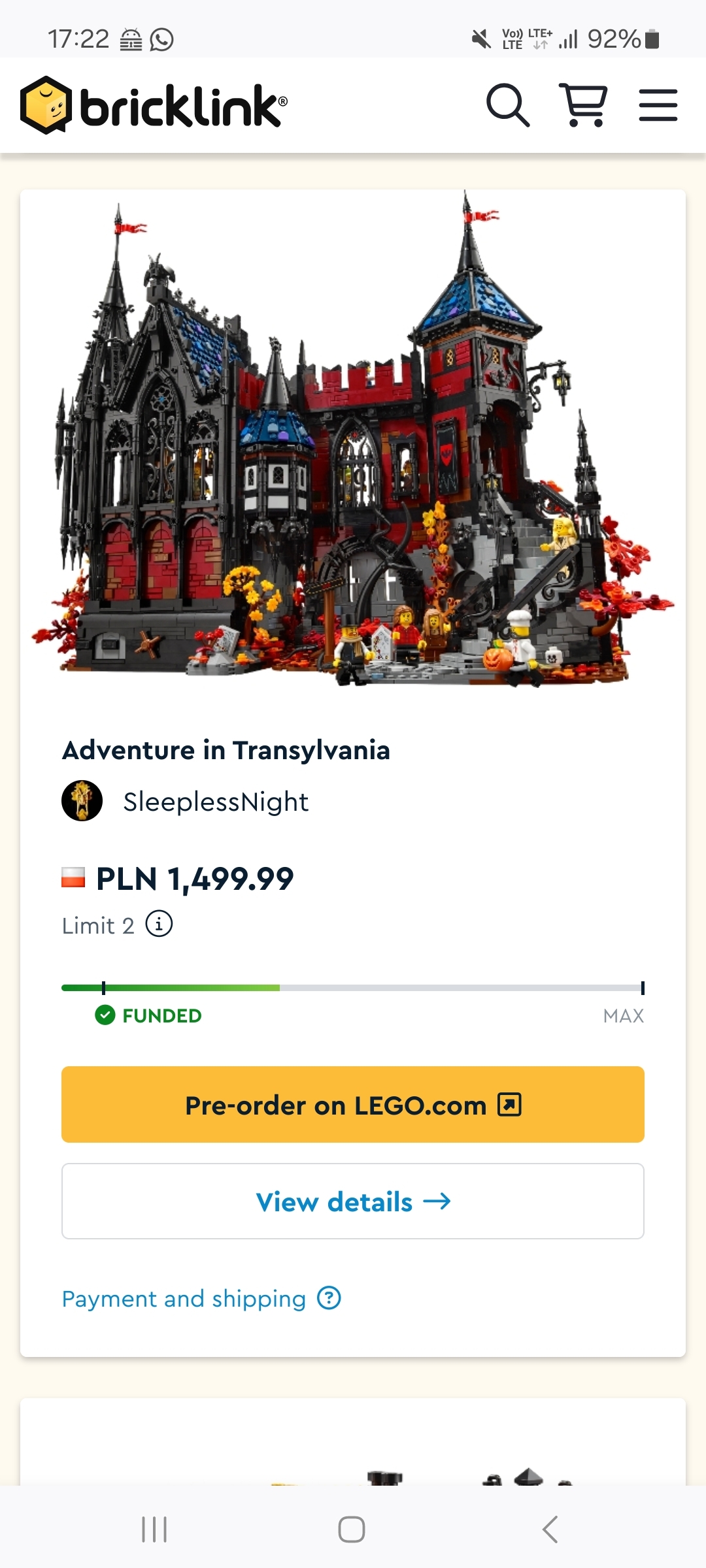Open the recent apps button
Screen dimensions: 706x1568
tap(154, 1529)
